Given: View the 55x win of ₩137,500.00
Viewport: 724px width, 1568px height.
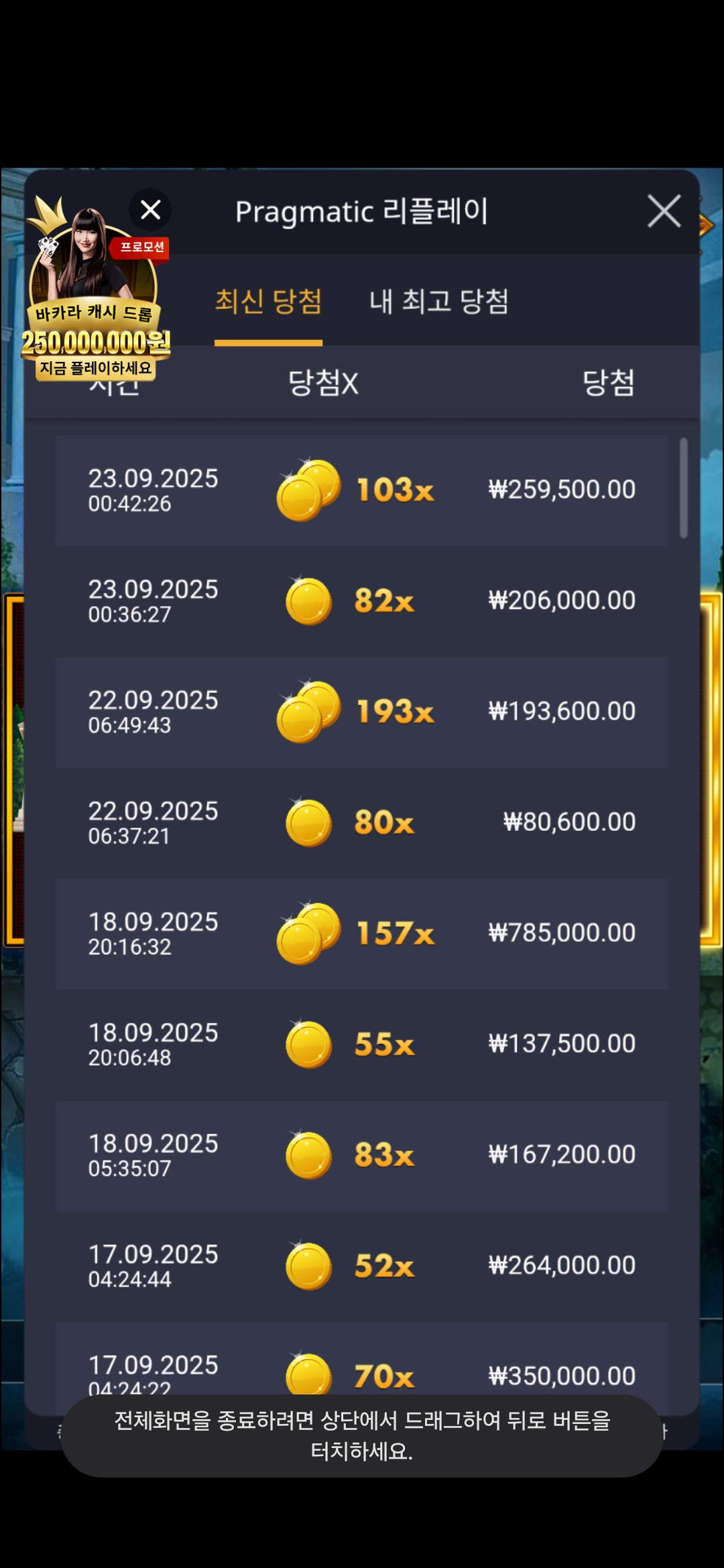Looking at the screenshot, I should 361,1044.
